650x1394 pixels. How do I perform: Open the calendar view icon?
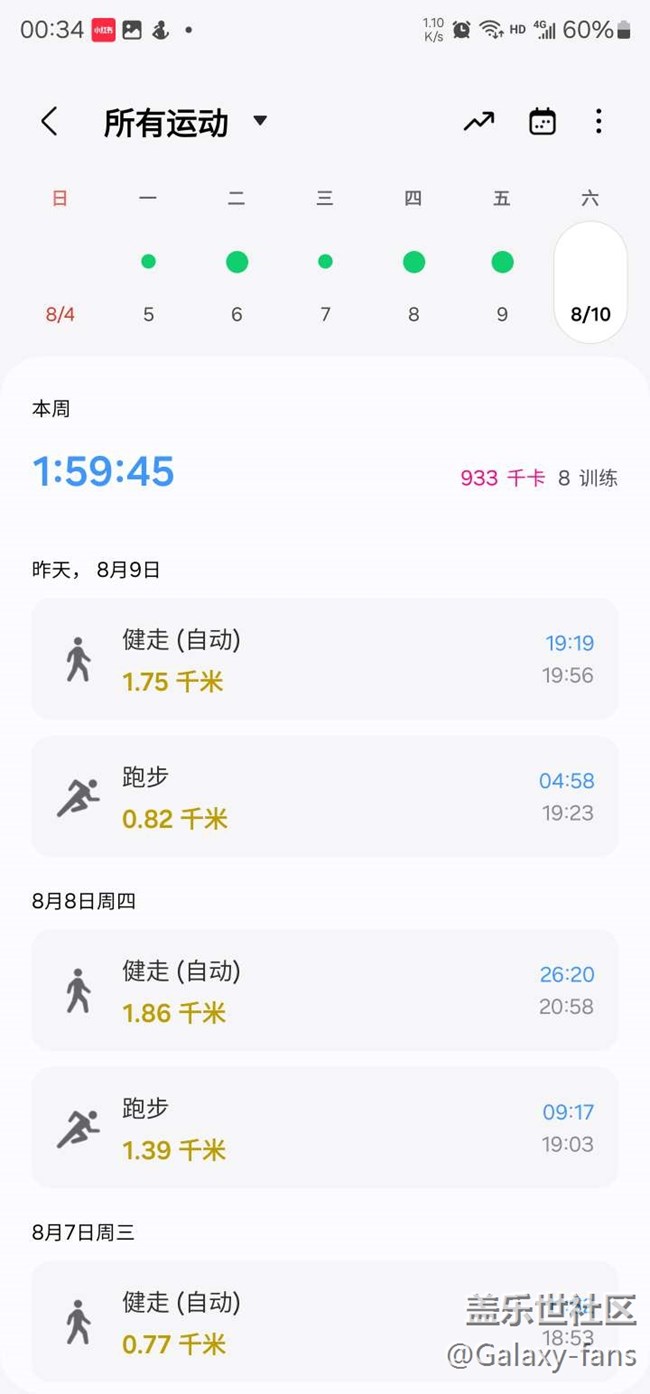[542, 122]
